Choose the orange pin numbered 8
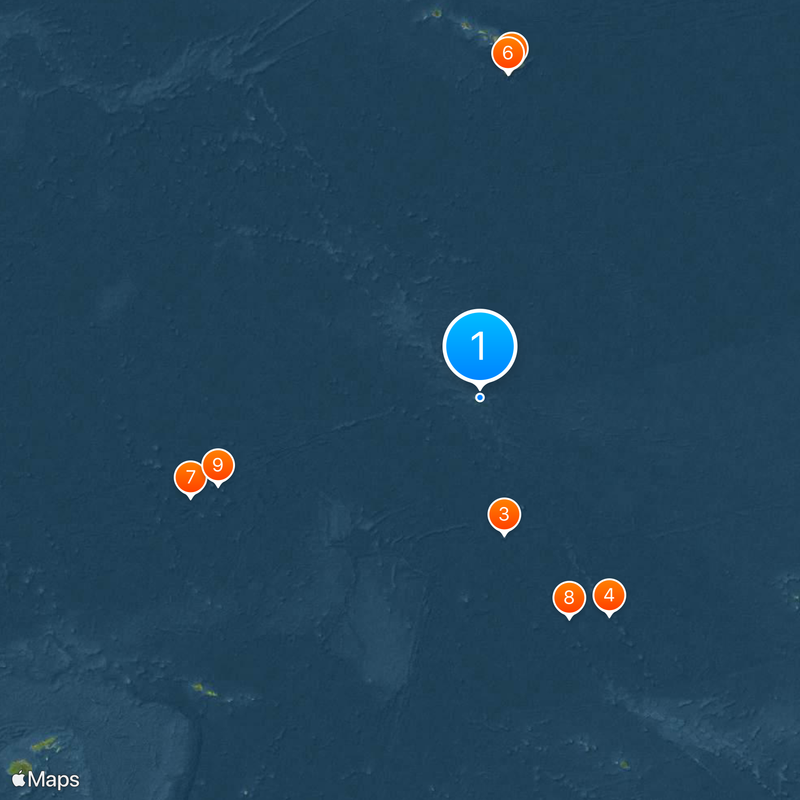 point(569,598)
